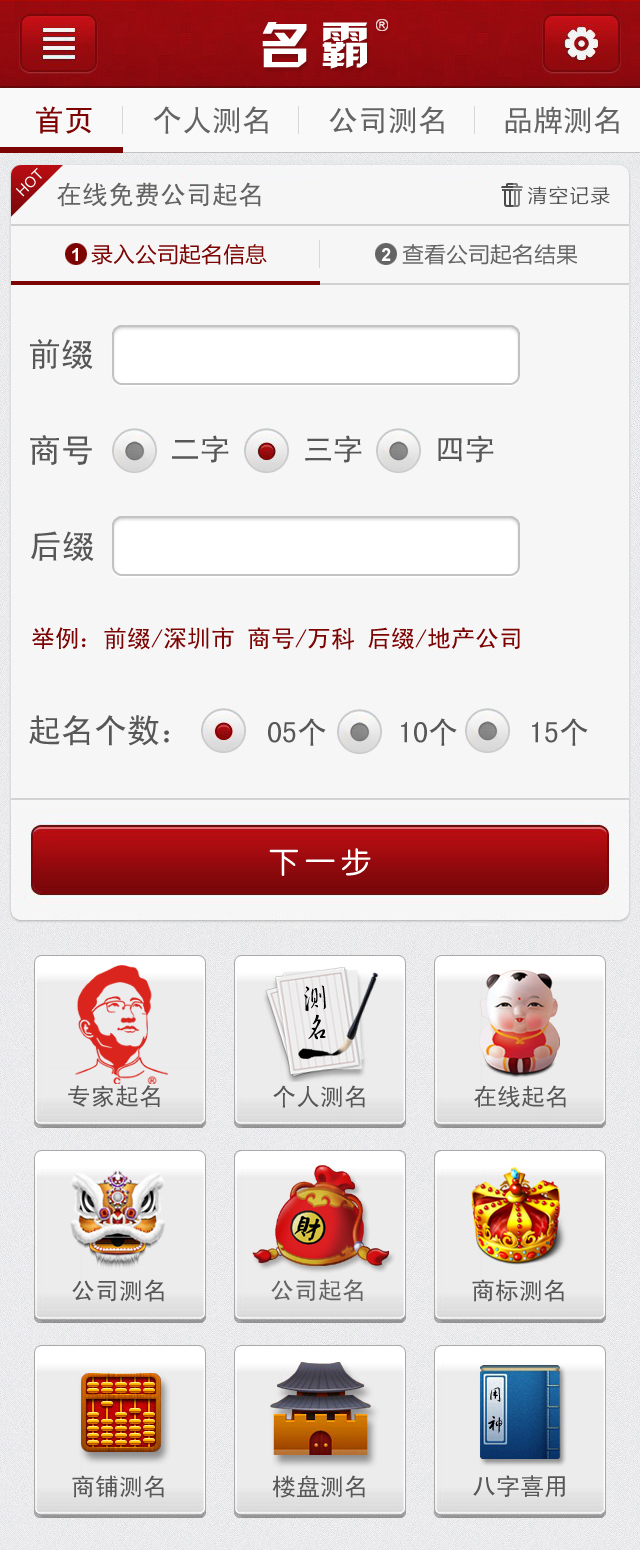The height and width of the screenshot is (1550, 640).
Task: Select the 四字 radio option
Action: coord(398,451)
